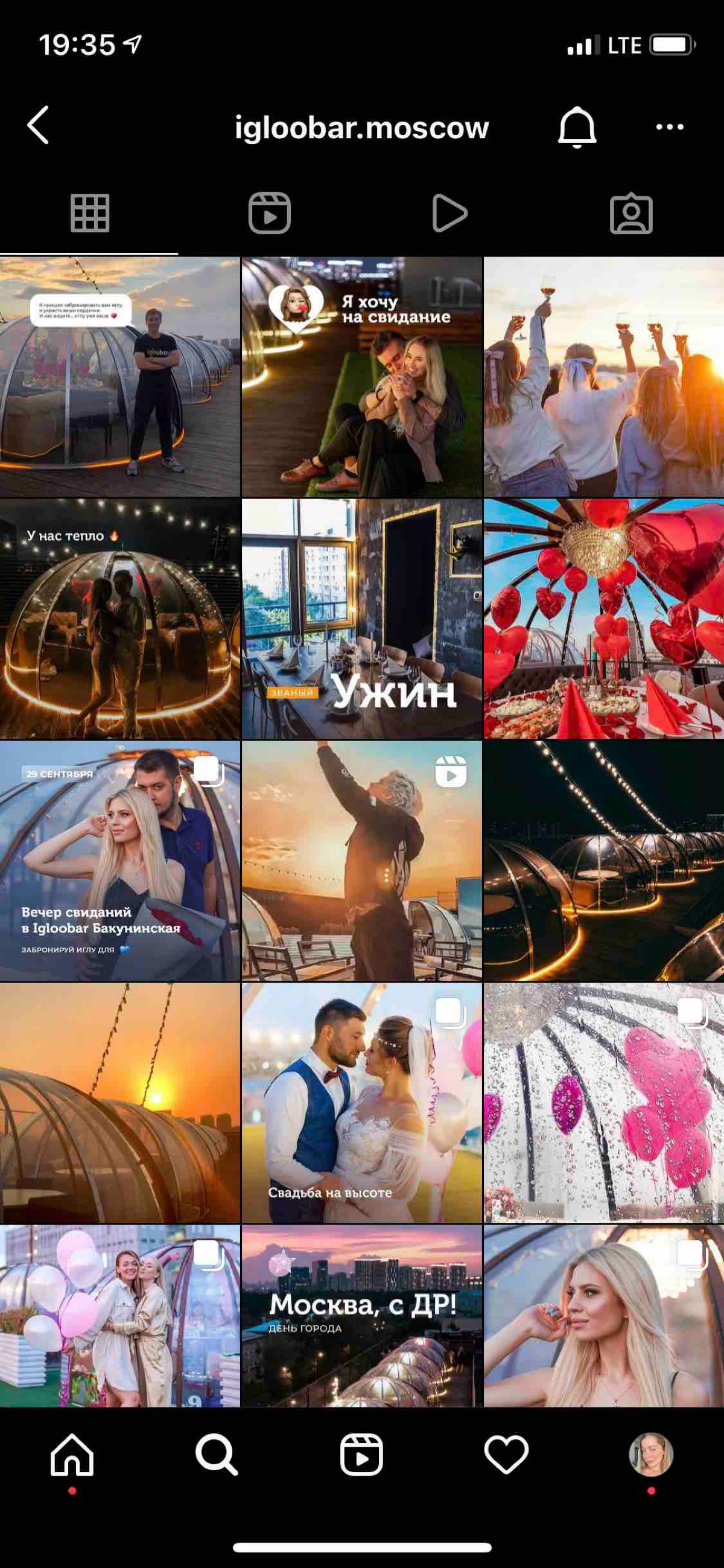Viewport: 724px width, 1568px height.
Task: Switch to the profile's Reels tab
Action: (270, 214)
